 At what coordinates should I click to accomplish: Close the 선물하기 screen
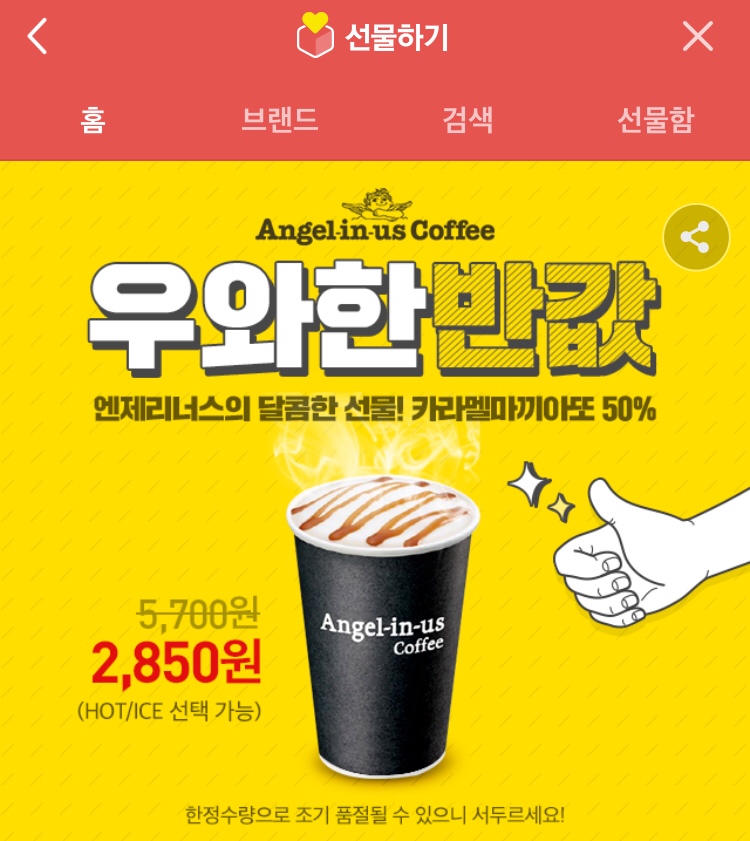[697, 36]
